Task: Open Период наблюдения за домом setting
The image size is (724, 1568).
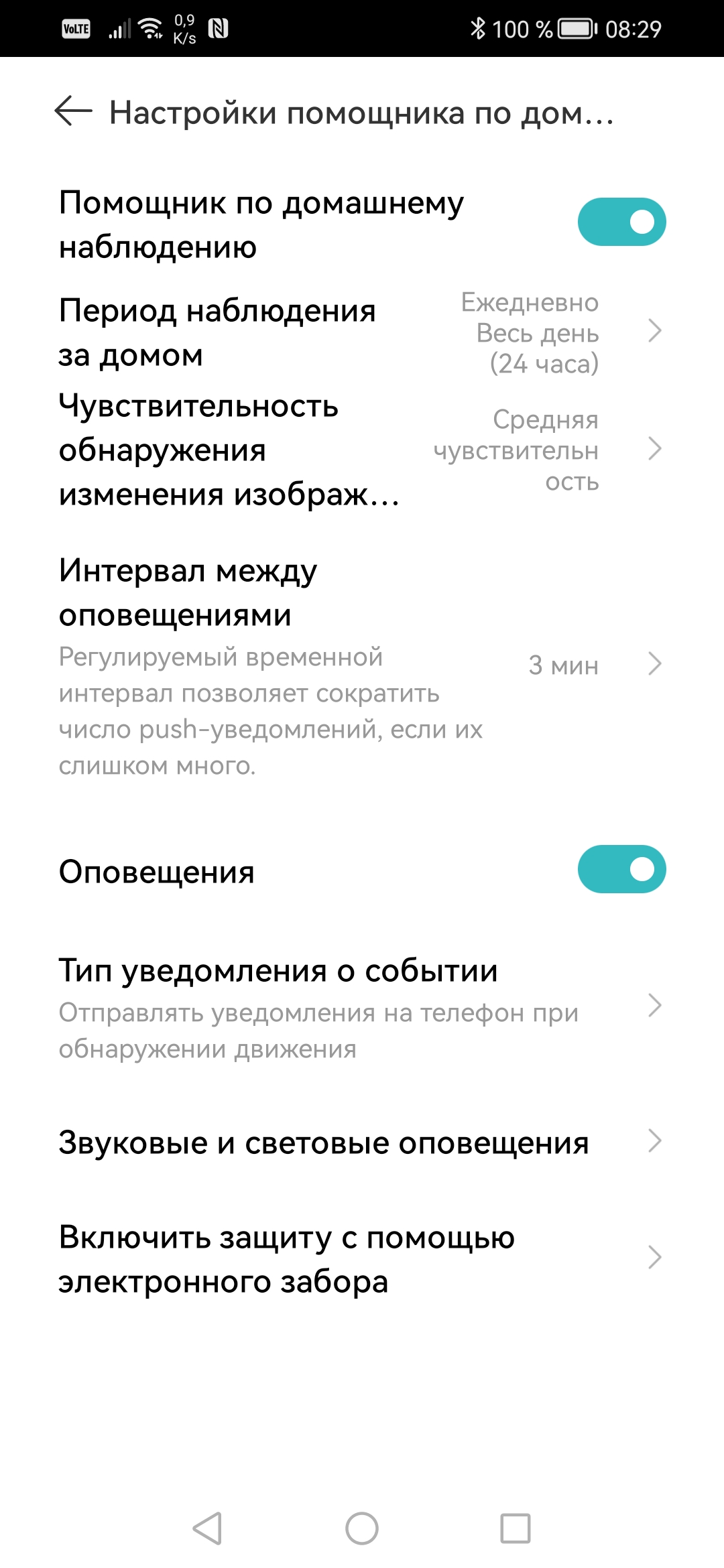Action: pyautogui.click(x=362, y=332)
